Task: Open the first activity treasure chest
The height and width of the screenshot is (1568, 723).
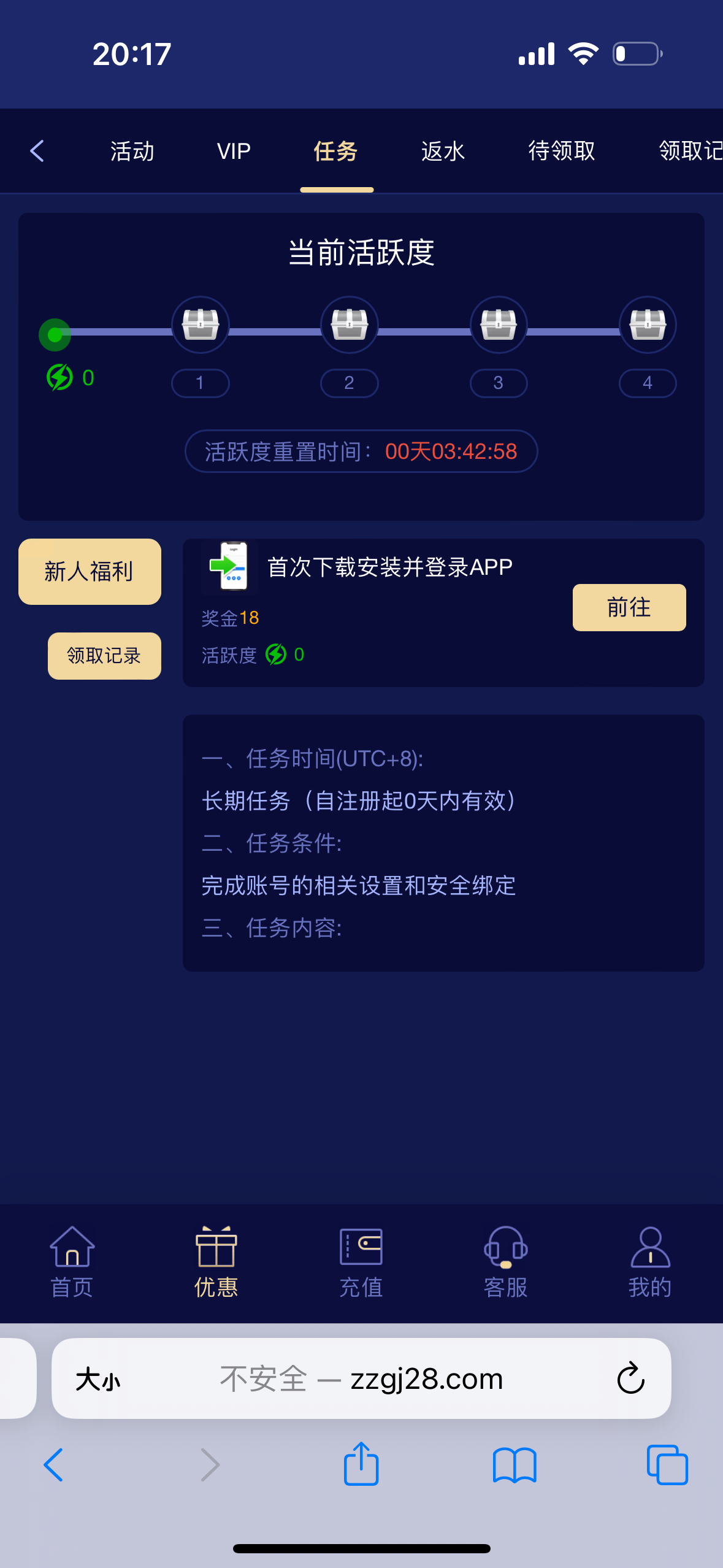Action: click(x=201, y=325)
